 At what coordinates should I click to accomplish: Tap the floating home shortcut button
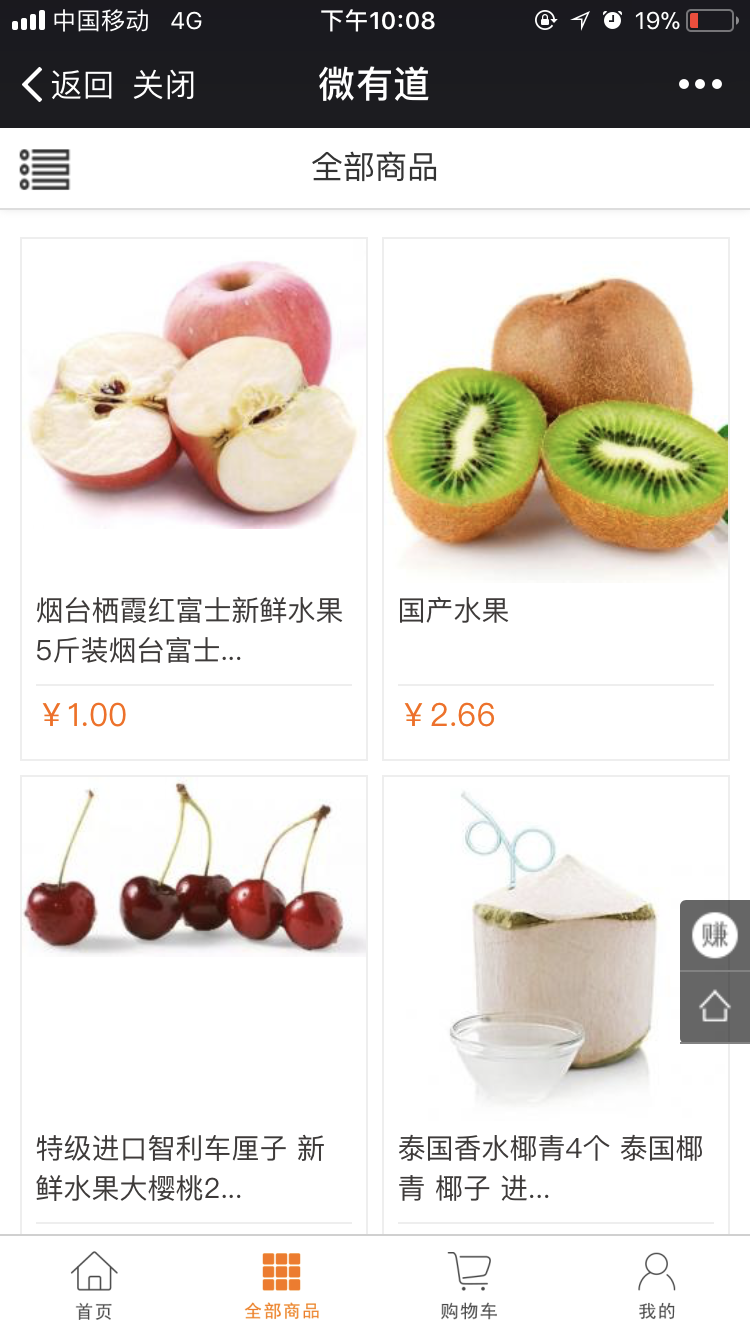click(x=714, y=1006)
